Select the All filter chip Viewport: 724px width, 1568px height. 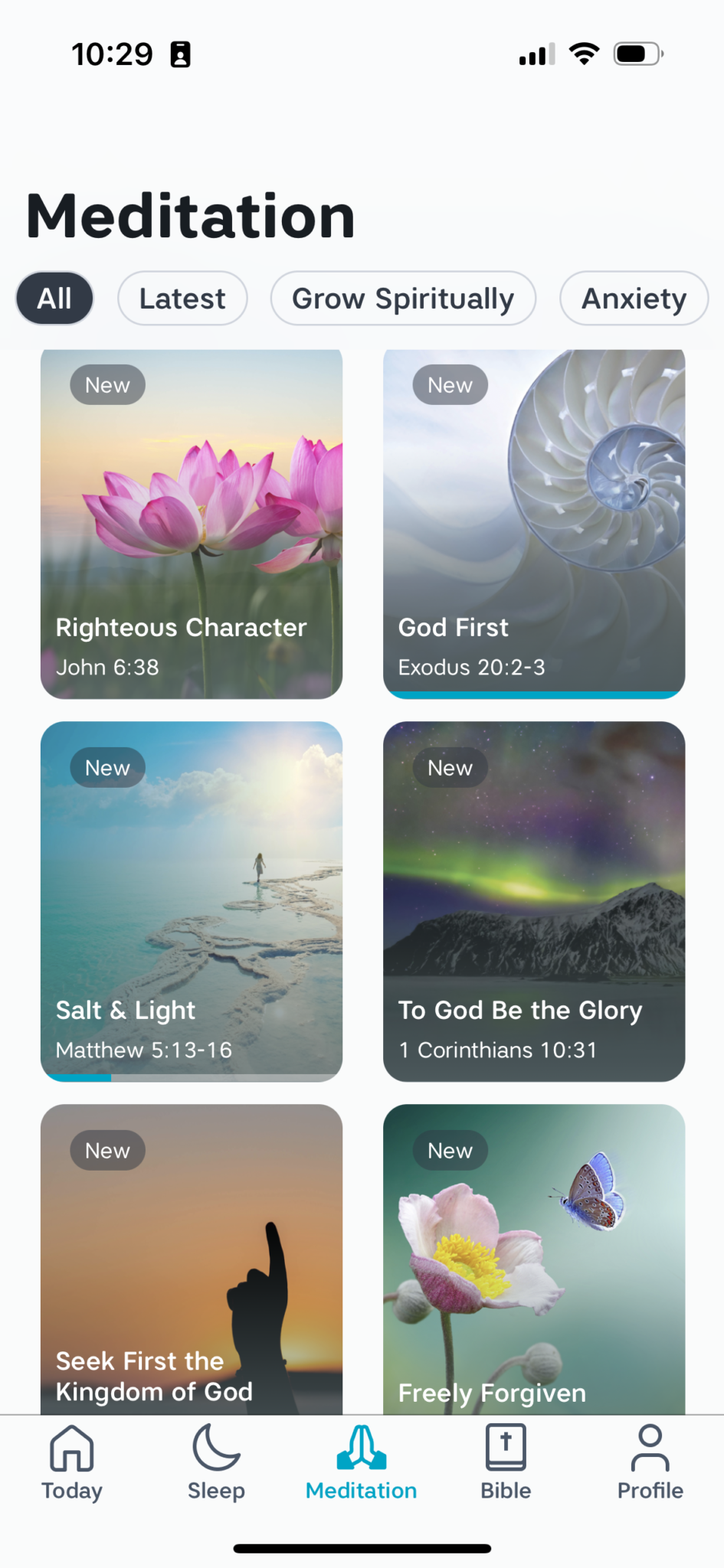pos(54,298)
